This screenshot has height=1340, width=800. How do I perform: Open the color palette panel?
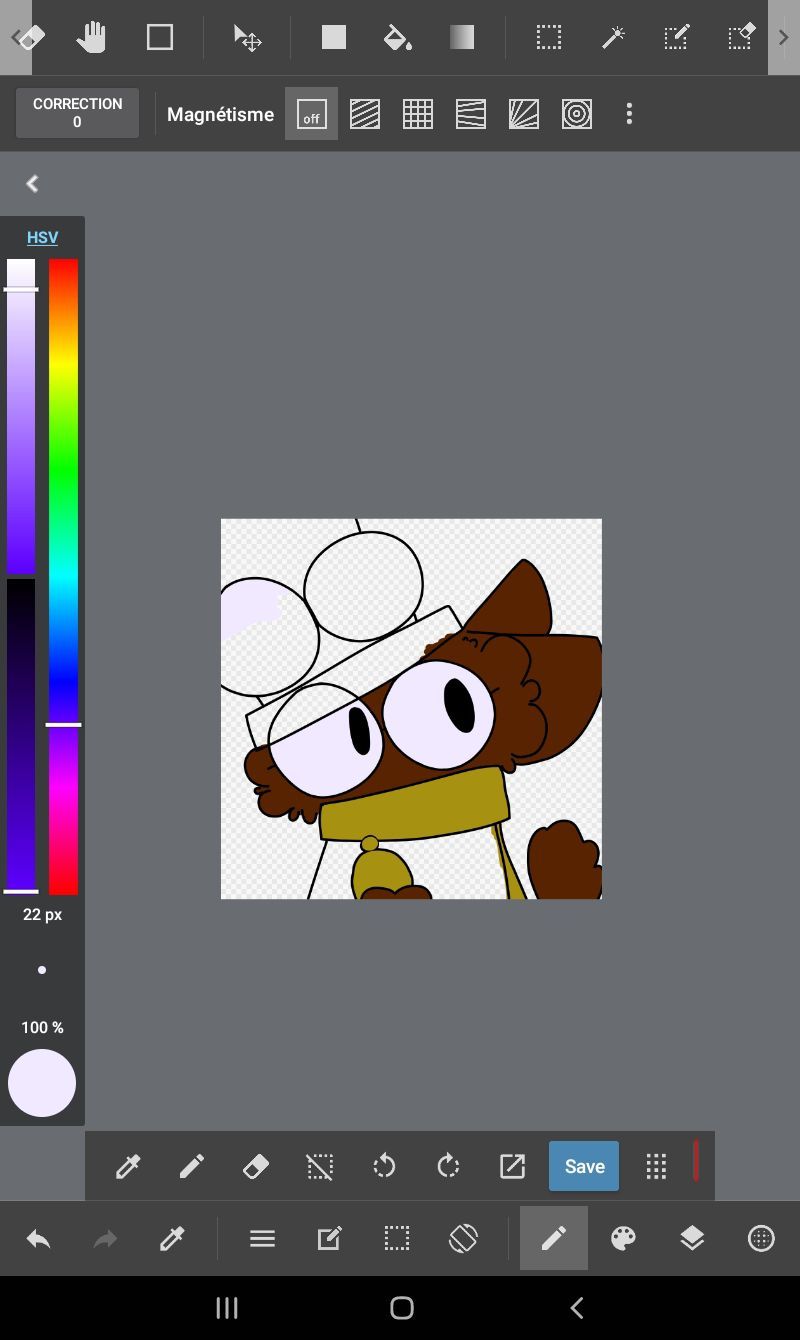pyautogui.click(x=623, y=1239)
